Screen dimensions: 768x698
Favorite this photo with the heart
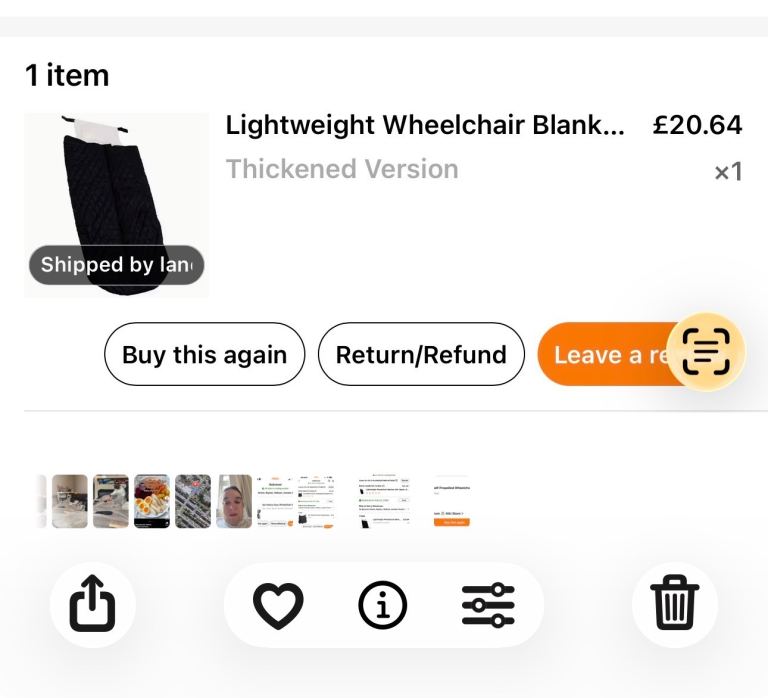pyautogui.click(x=277, y=605)
